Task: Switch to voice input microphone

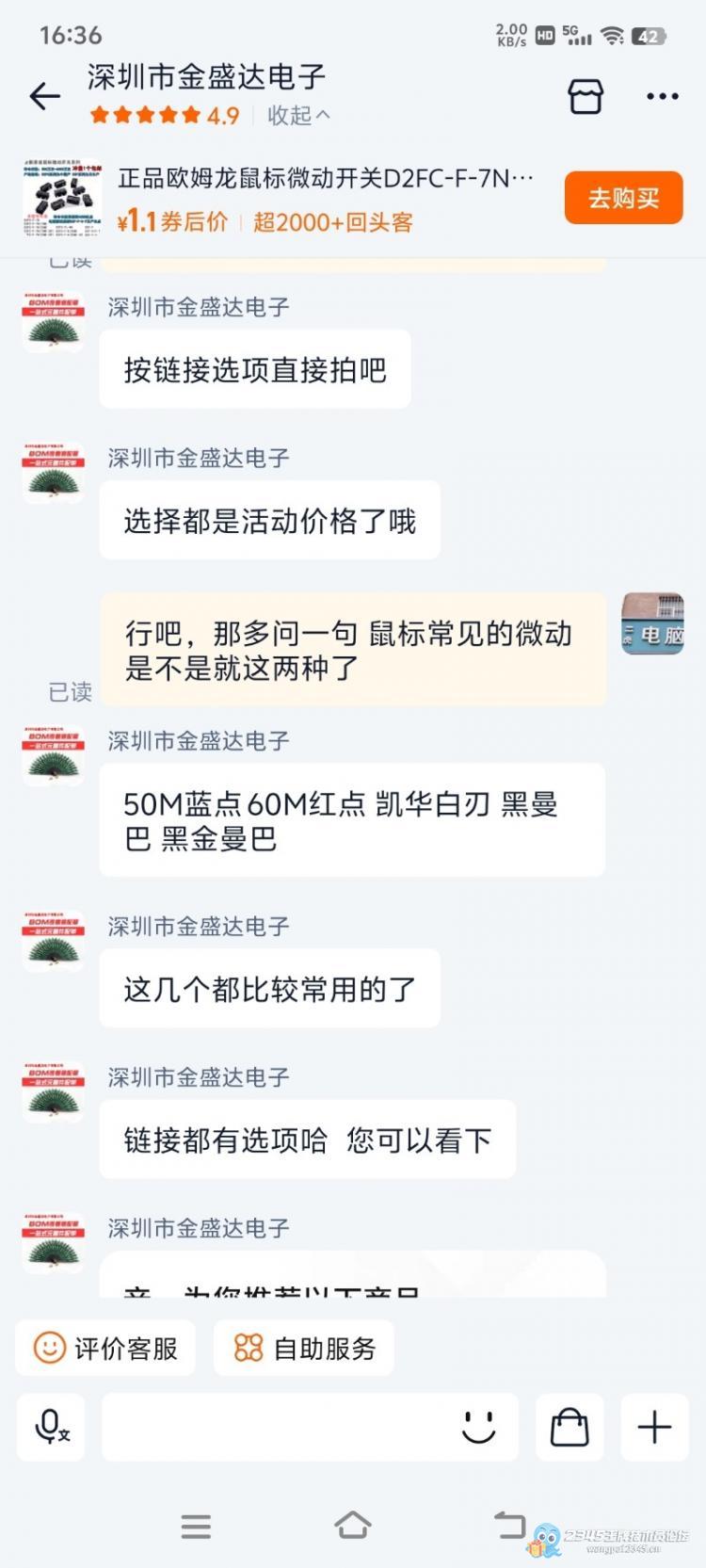Action: coord(51,1428)
